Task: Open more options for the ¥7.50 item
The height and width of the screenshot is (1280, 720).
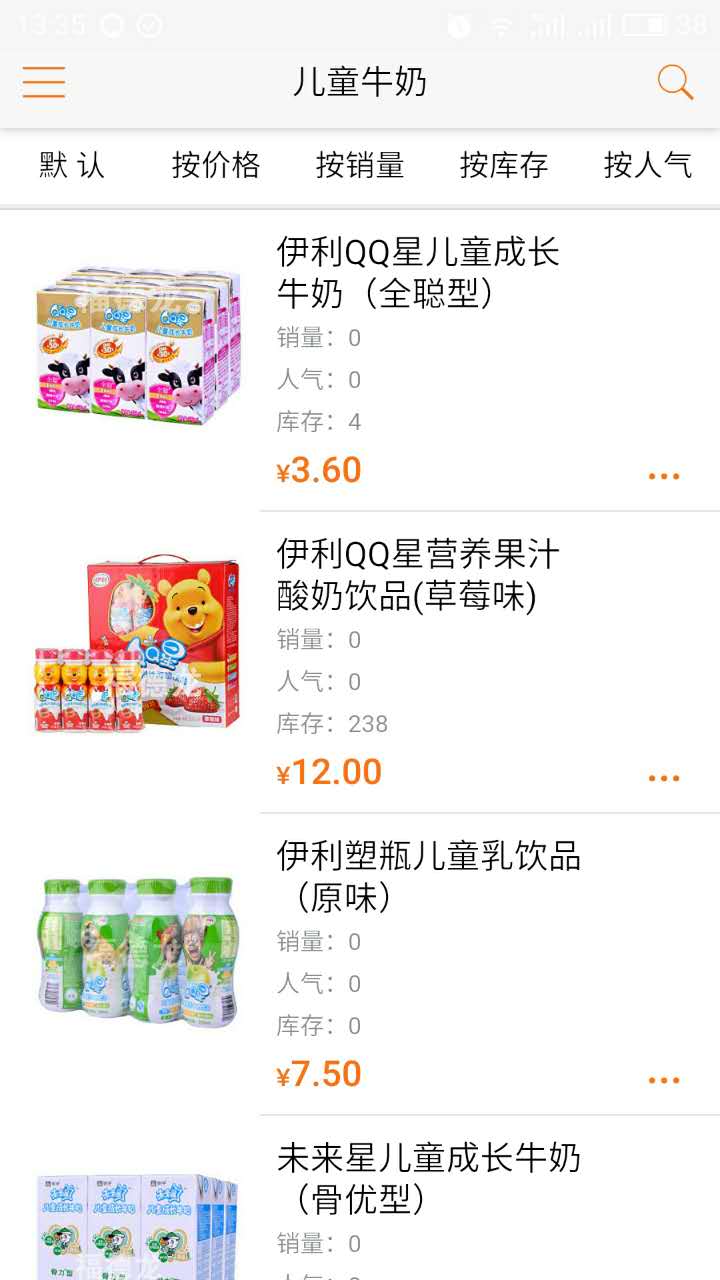Action: pyautogui.click(x=664, y=1080)
